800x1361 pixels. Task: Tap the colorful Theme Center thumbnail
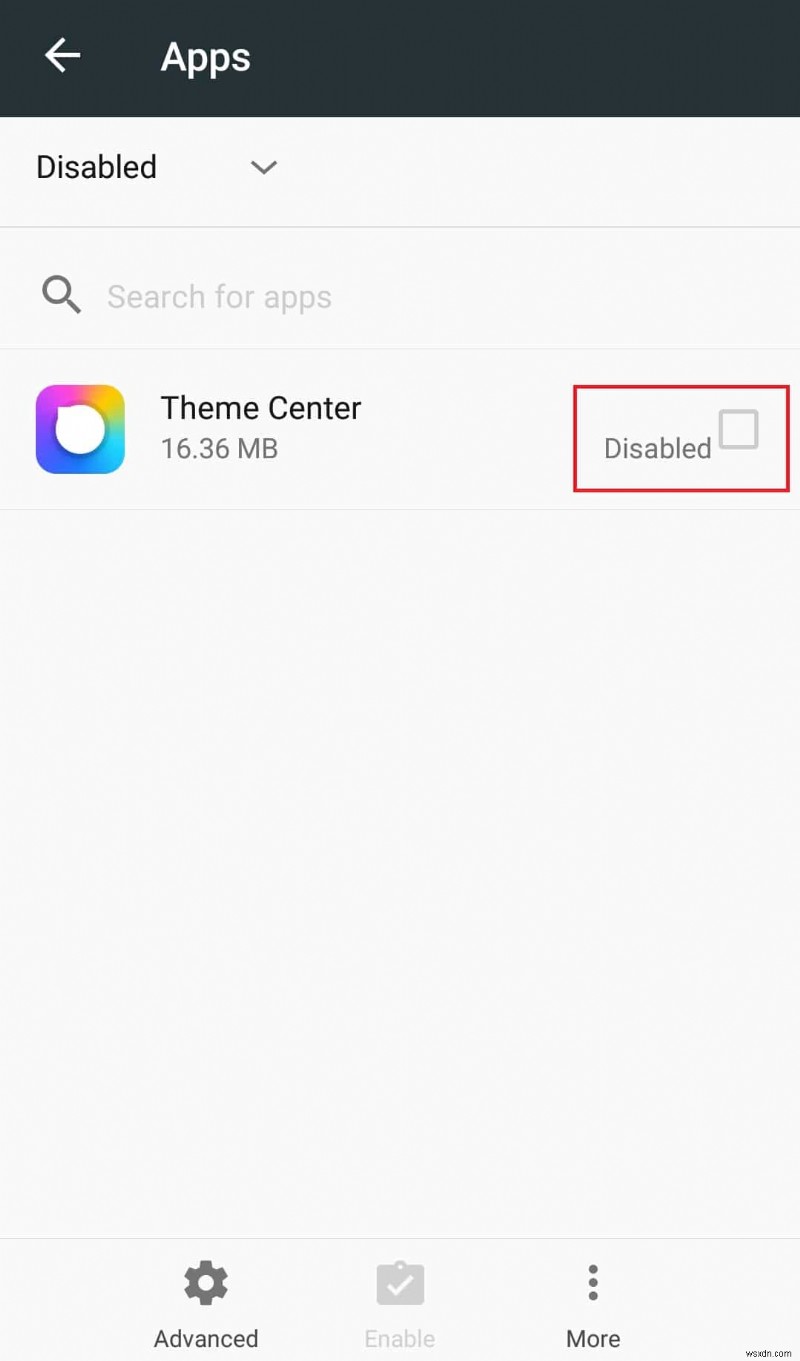[80, 429]
